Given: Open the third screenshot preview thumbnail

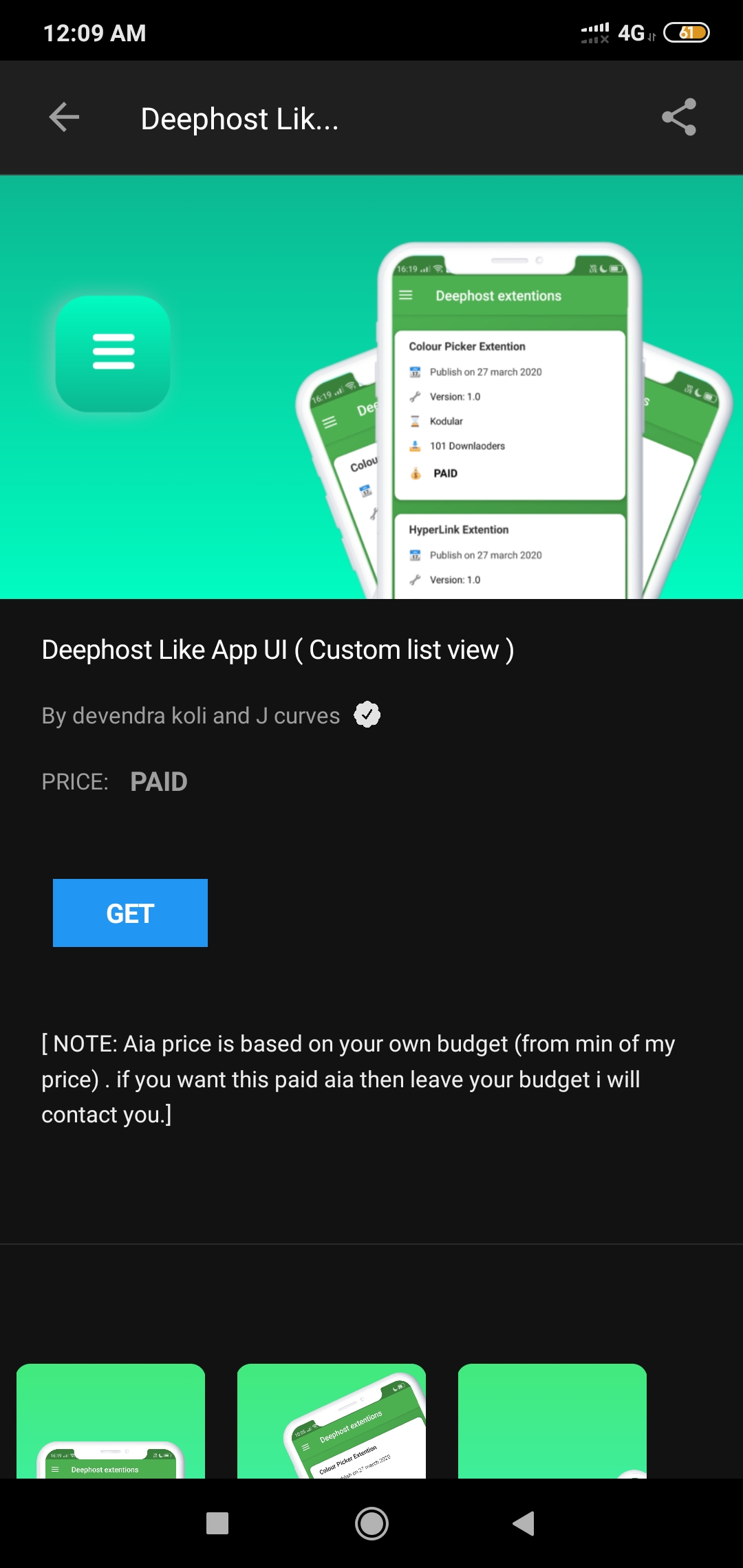Looking at the screenshot, I should click(x=552, y=1421).
